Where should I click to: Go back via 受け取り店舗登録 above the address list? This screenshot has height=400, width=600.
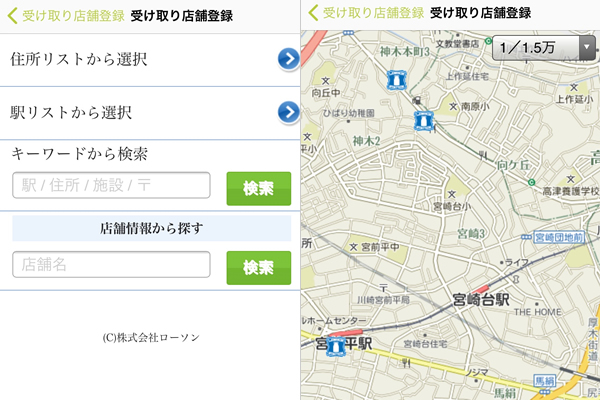point(66,14)
